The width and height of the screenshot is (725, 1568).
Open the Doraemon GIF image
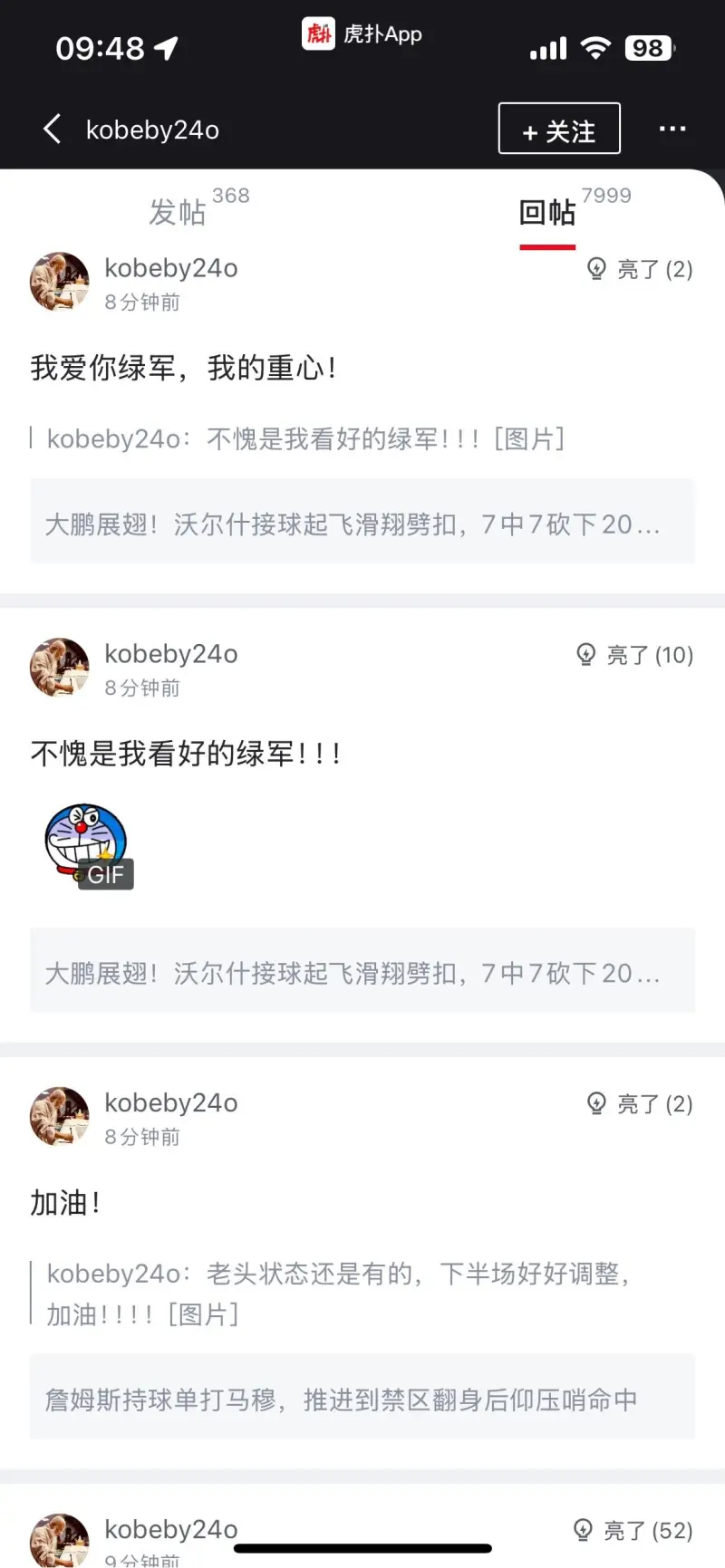pos(87,845)
